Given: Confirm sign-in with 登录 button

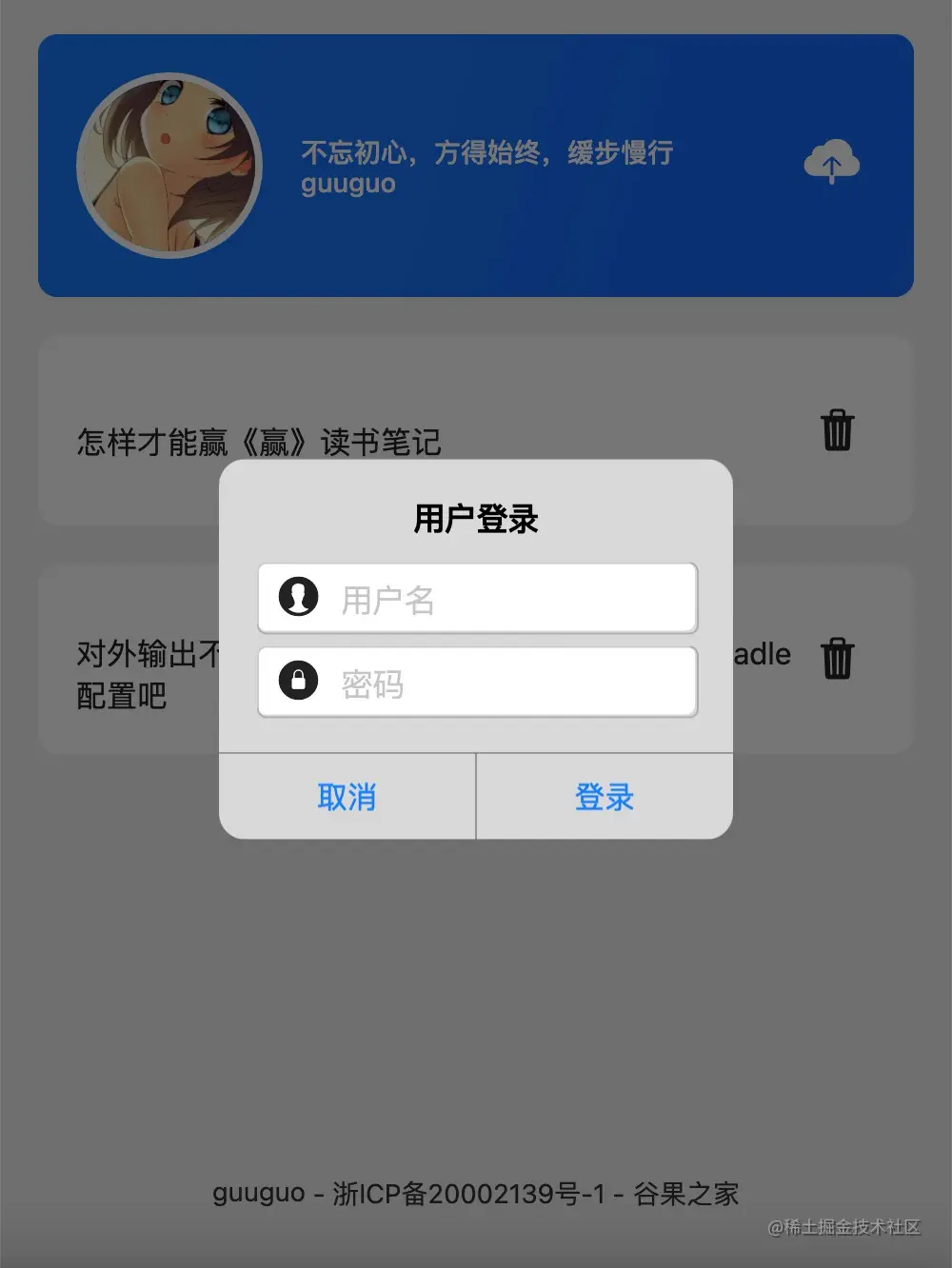Looking at the screenshot, I should pyautogui.click(x=605, y=797).
